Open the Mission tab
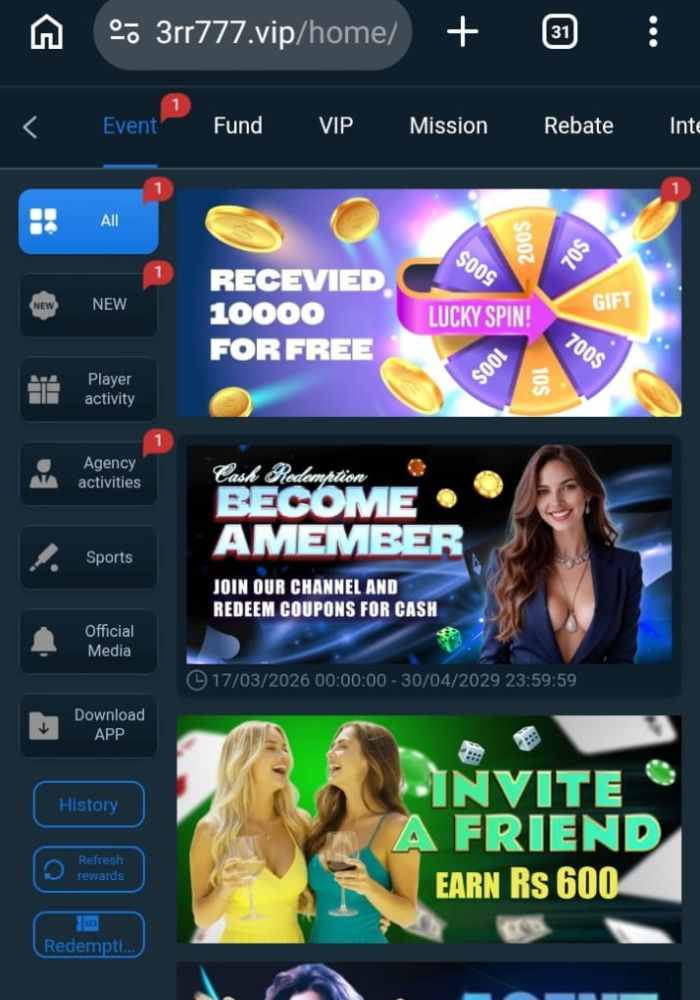This screenshot has width=700, height=1000. (448, 126)
